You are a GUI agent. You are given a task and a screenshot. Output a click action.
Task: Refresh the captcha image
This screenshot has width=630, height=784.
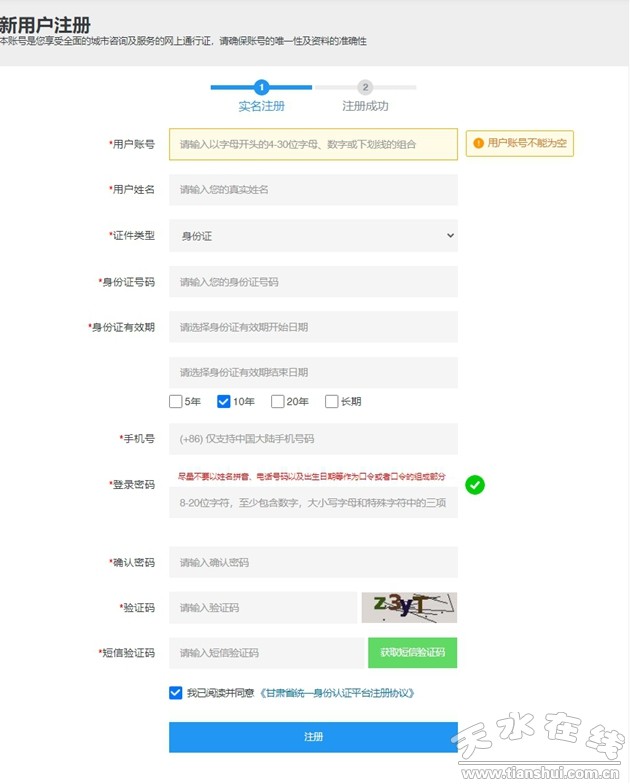(409, 607)
